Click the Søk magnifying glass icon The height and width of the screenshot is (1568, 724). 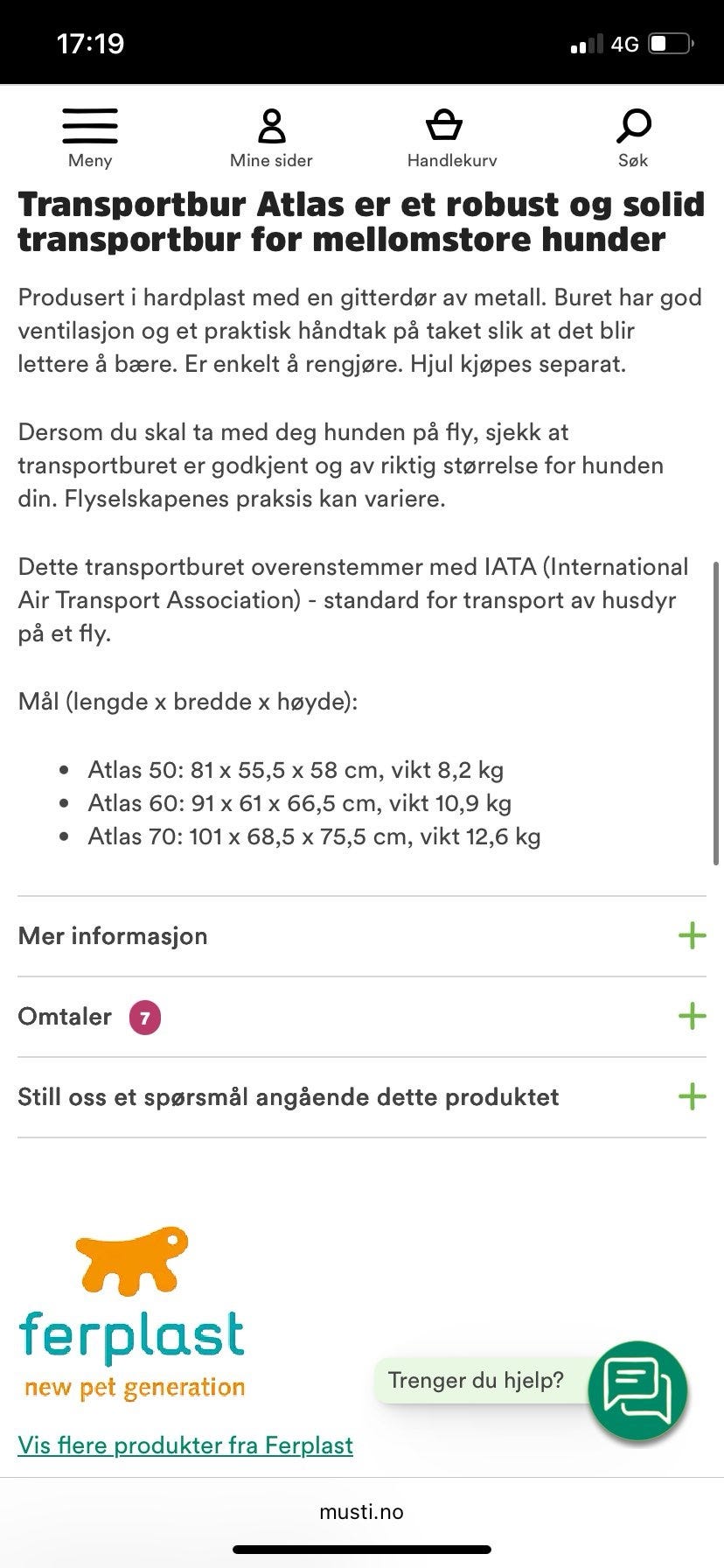point(632,125)
